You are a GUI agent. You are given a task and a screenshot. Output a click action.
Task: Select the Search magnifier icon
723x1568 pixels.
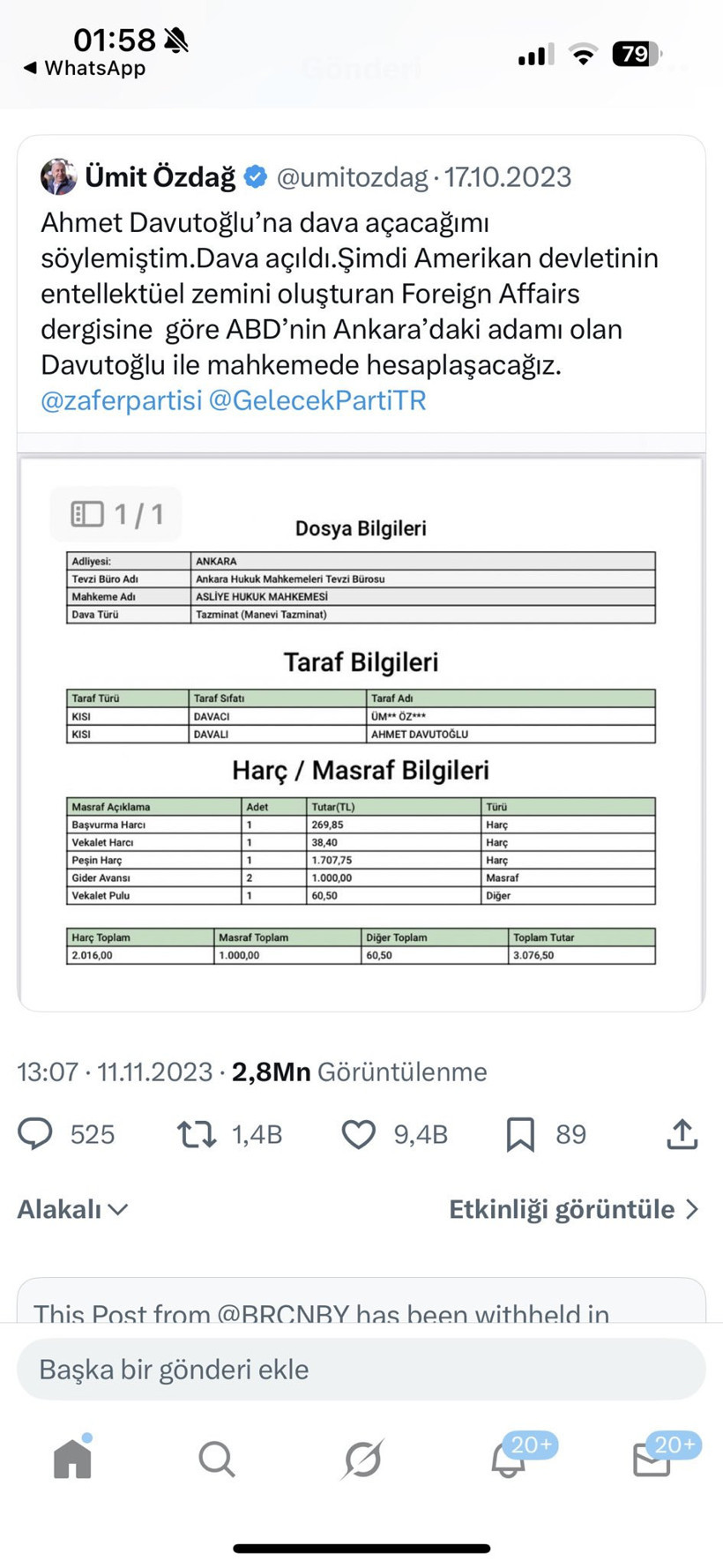tap(217, 1459)
